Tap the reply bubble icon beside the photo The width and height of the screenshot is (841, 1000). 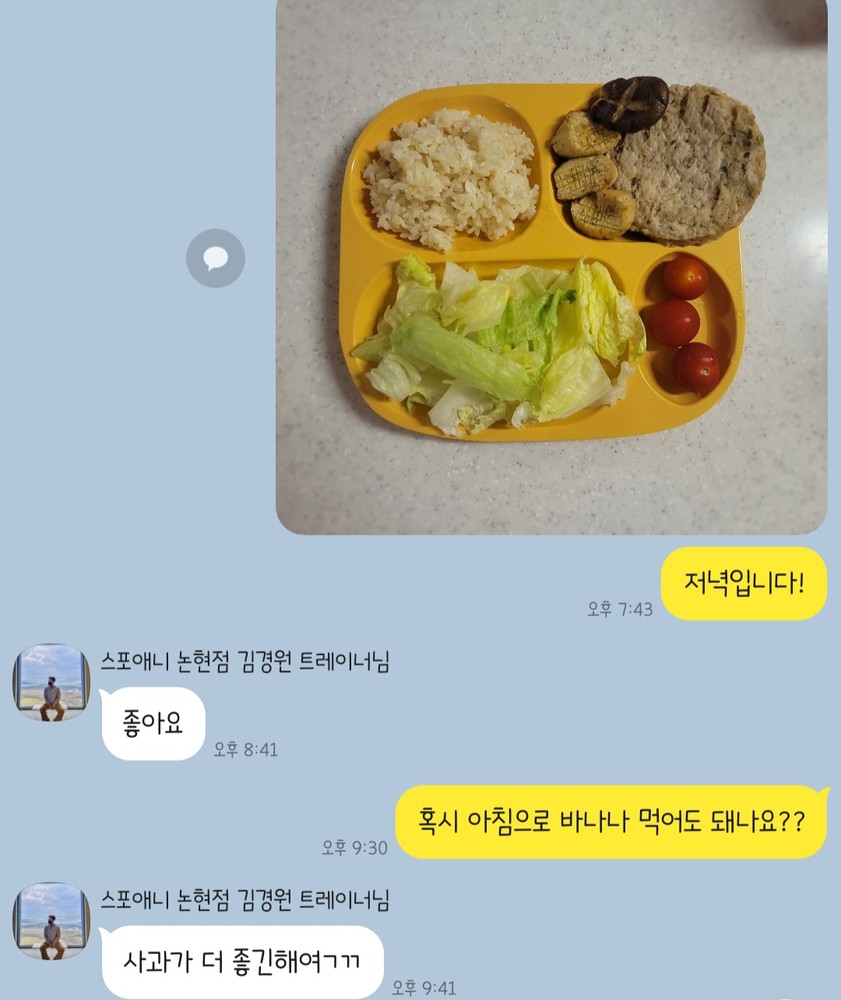215,259
